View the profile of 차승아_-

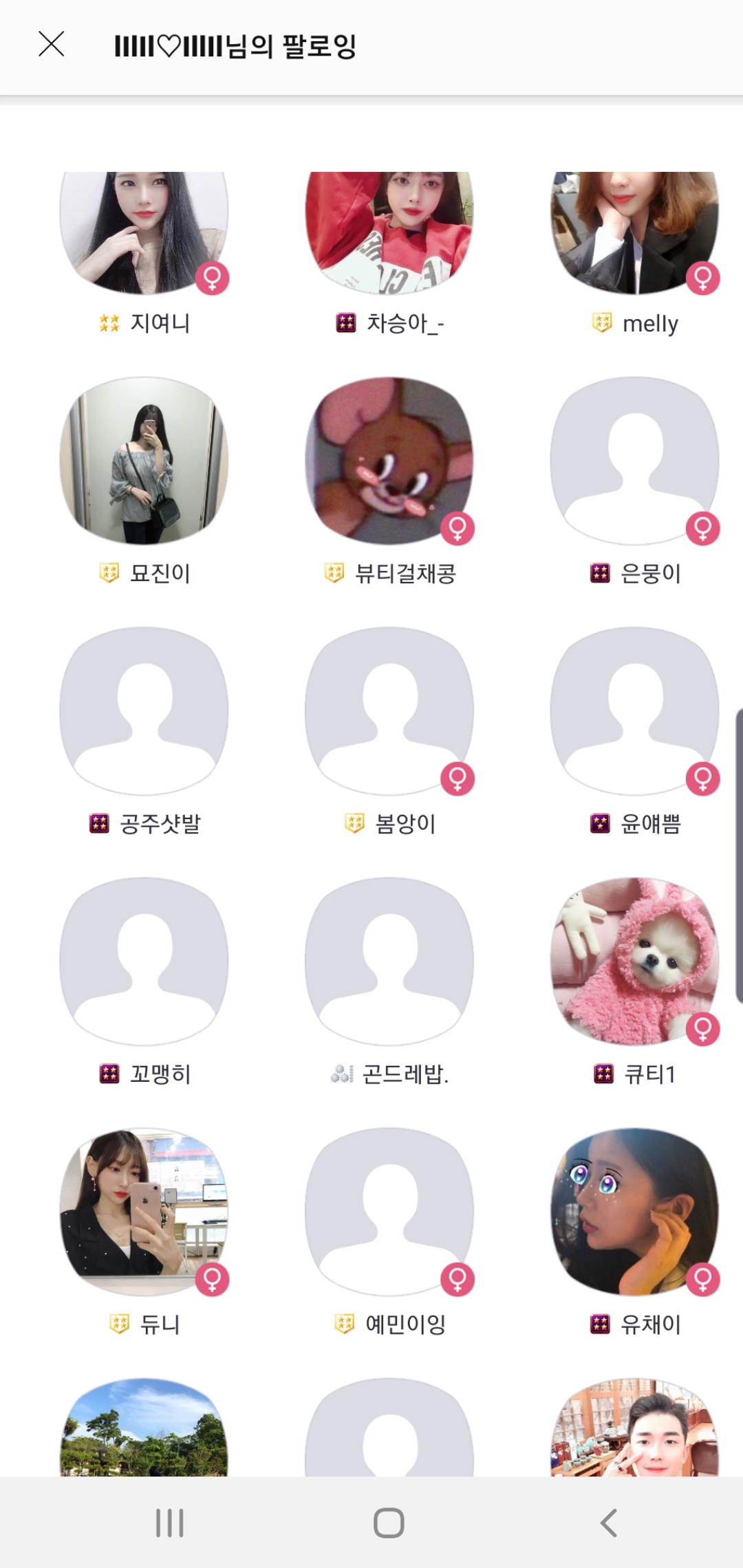tap(389, 234)
